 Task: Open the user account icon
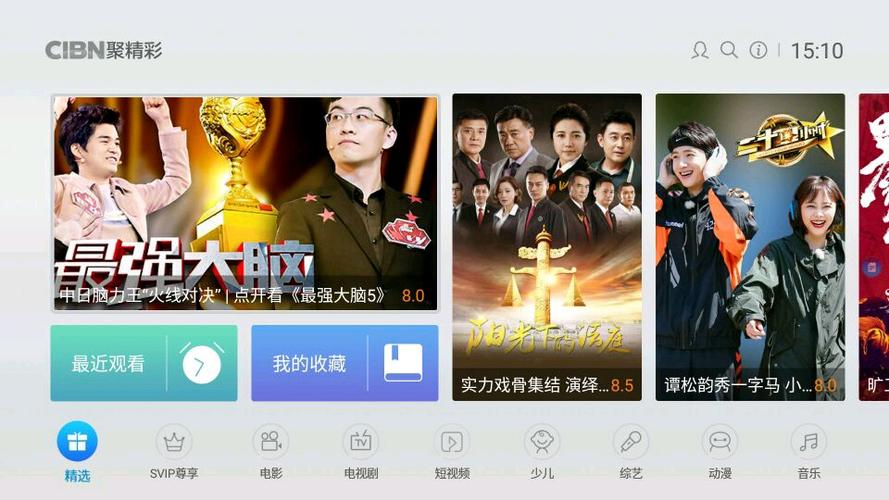point(700,50)
